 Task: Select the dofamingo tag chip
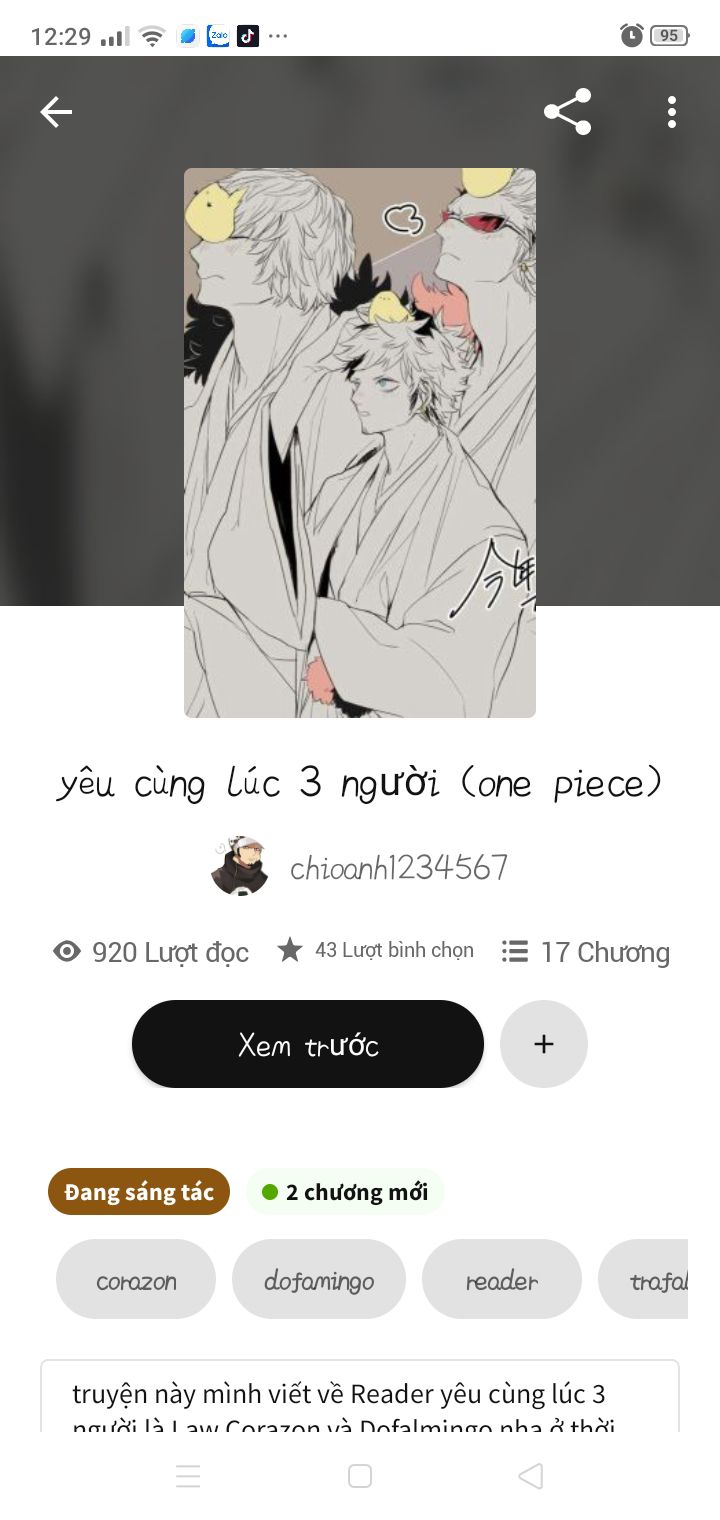tap(319, 1279)
